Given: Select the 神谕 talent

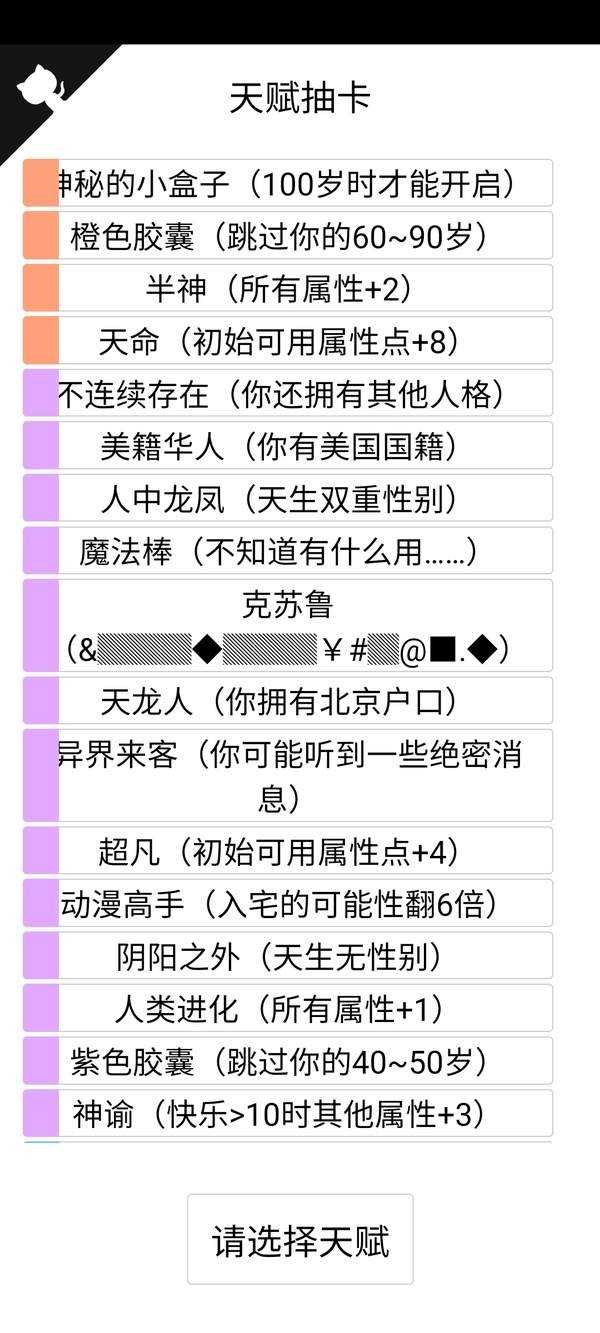Looking at the screenshot, I should tap(288, 1113).
